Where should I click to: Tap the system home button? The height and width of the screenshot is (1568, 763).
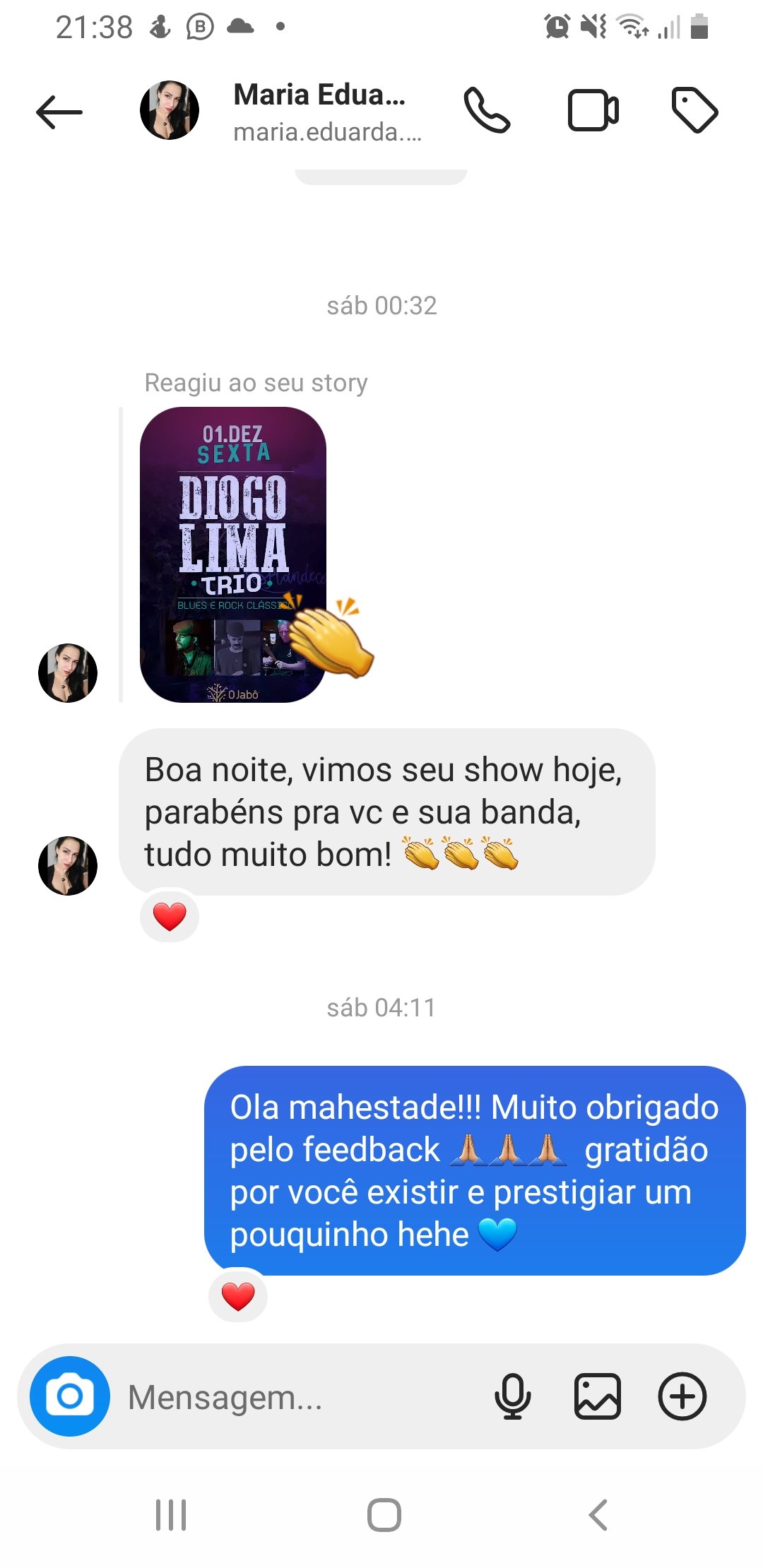[x=384, y=1515]
